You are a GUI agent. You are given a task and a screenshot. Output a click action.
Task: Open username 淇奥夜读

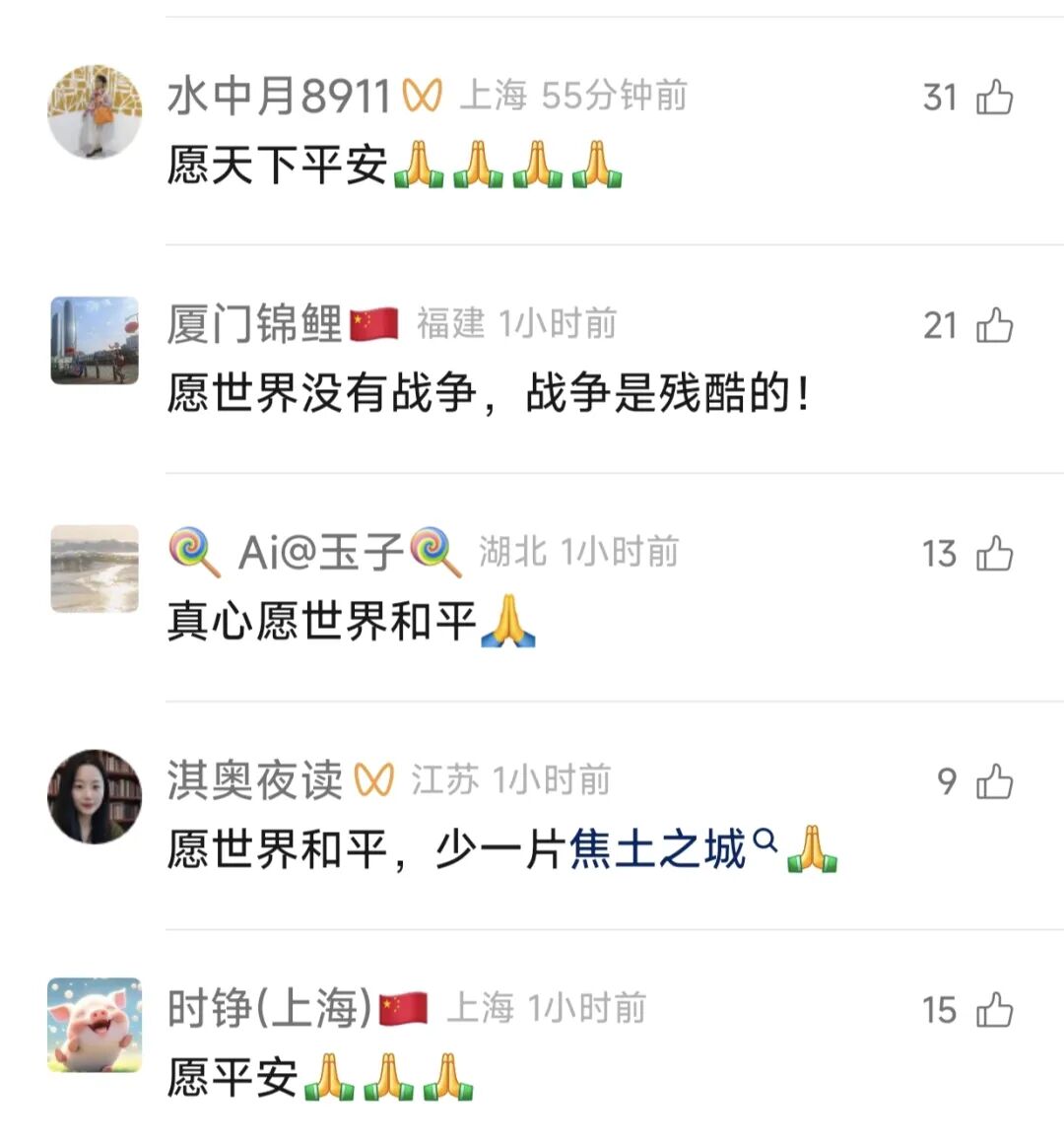254,781
